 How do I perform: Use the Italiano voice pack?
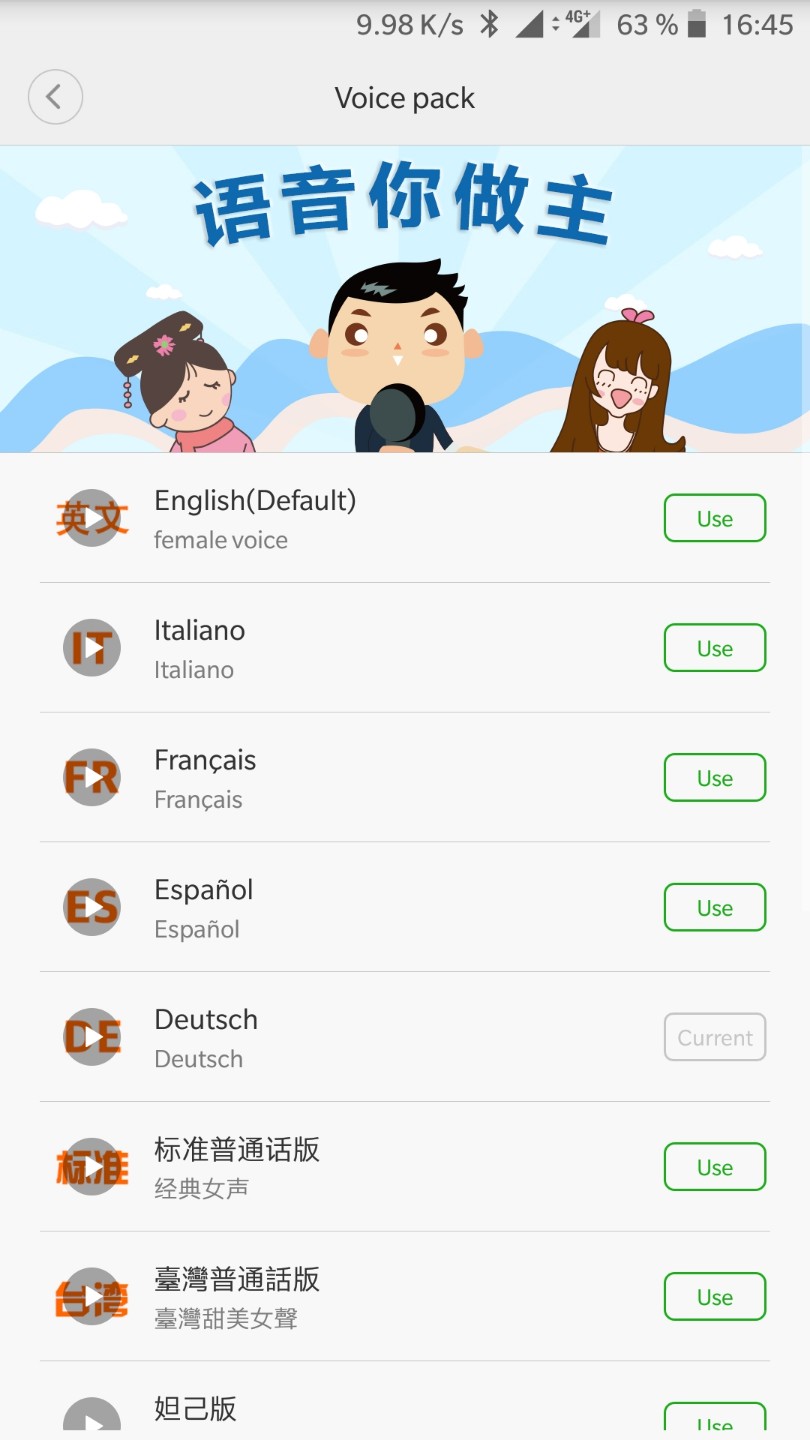(715, 648)
